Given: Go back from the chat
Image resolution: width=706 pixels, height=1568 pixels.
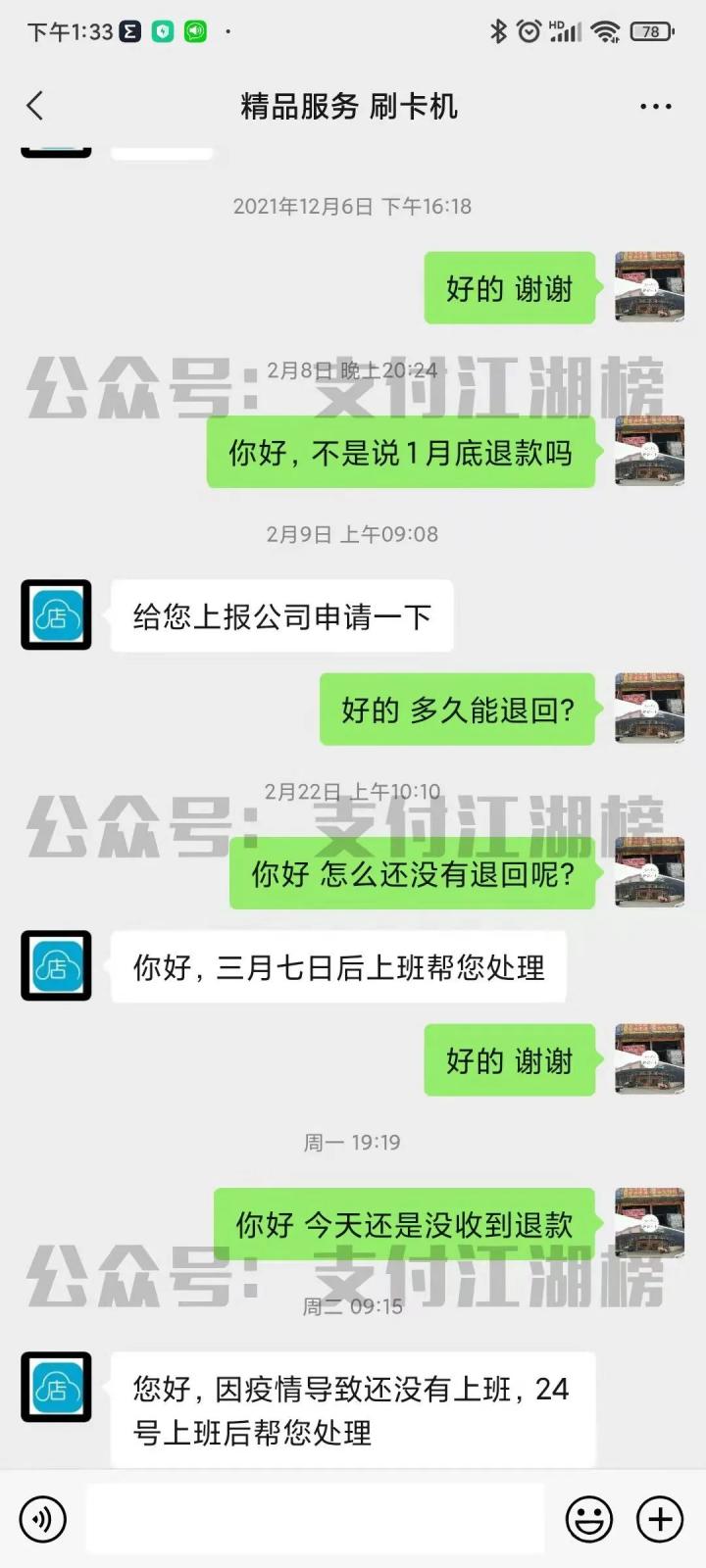Looking at the screenshot, I should 35,106.
